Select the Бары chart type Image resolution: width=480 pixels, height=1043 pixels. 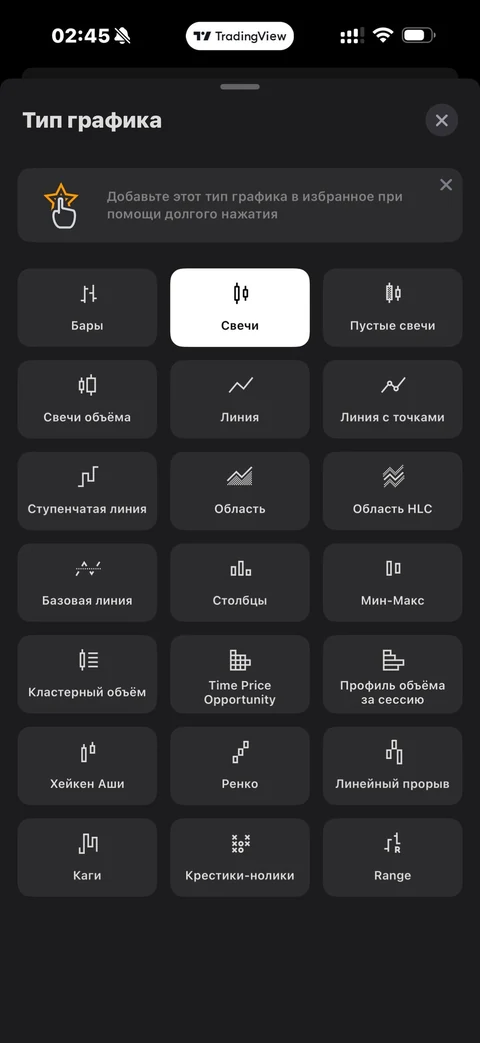pyautogui.click(x=87, y=307)
